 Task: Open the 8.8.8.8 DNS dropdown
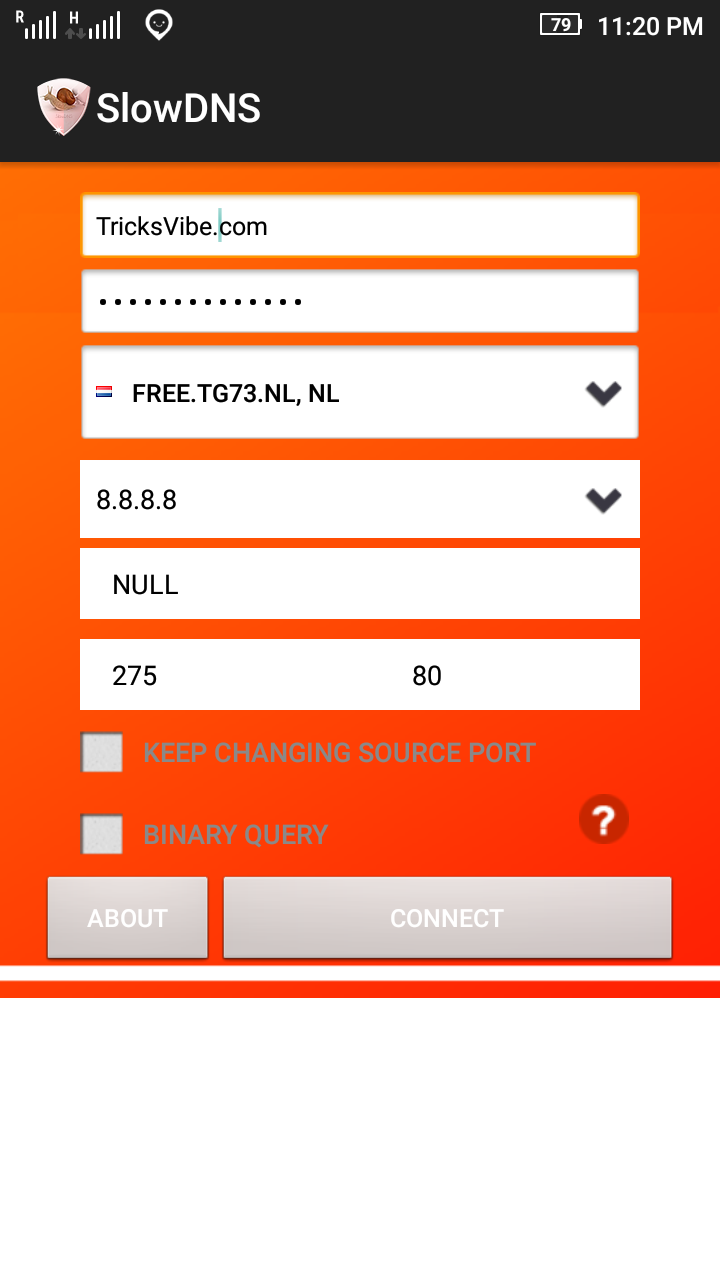359,499
